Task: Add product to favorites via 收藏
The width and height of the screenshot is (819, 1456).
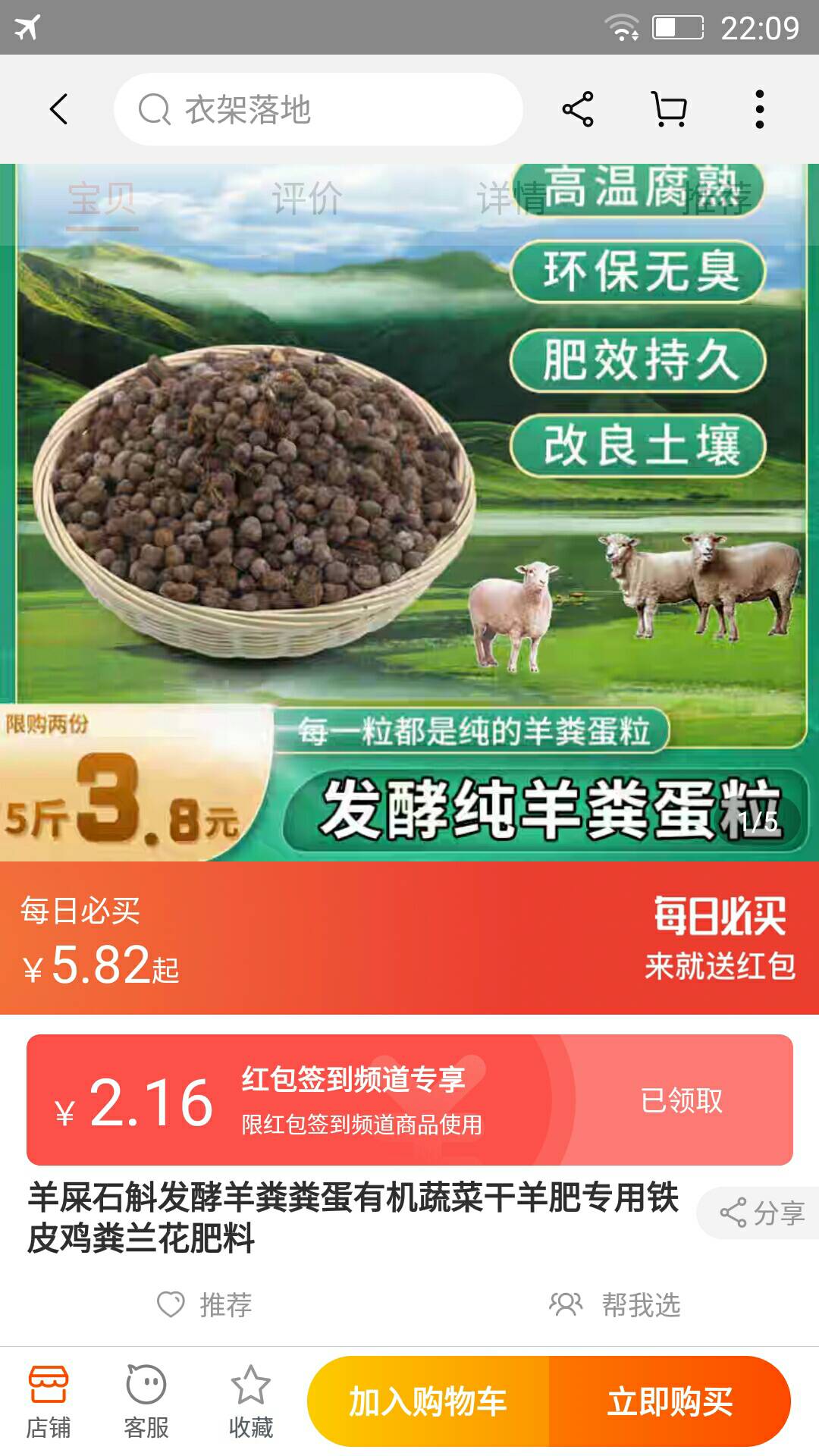Action: [x=251, y=1401]
